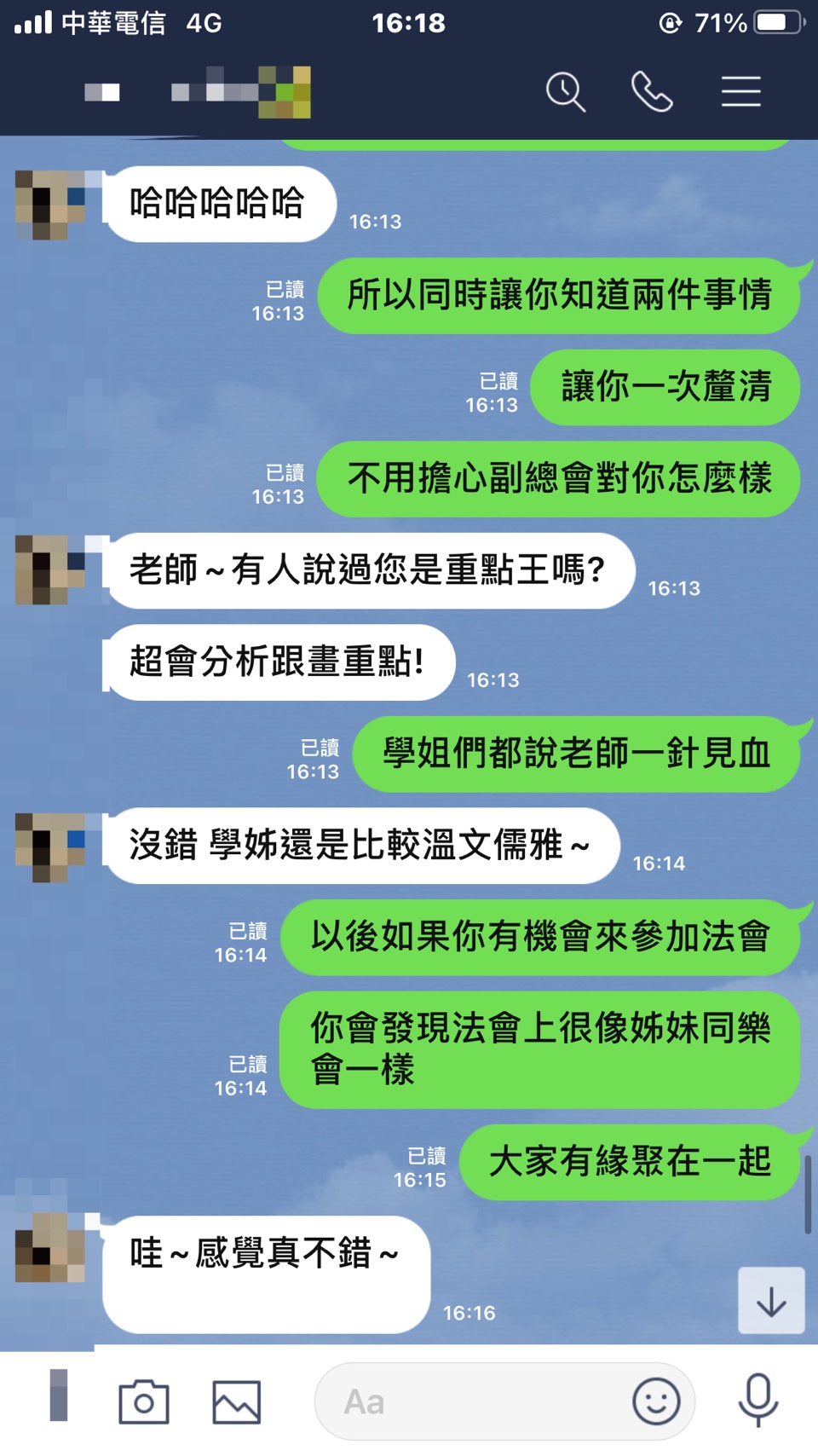The width and height of the screenshot is (818, 1456).
Task: Open the chat menu
Action: tap(740, 92)
